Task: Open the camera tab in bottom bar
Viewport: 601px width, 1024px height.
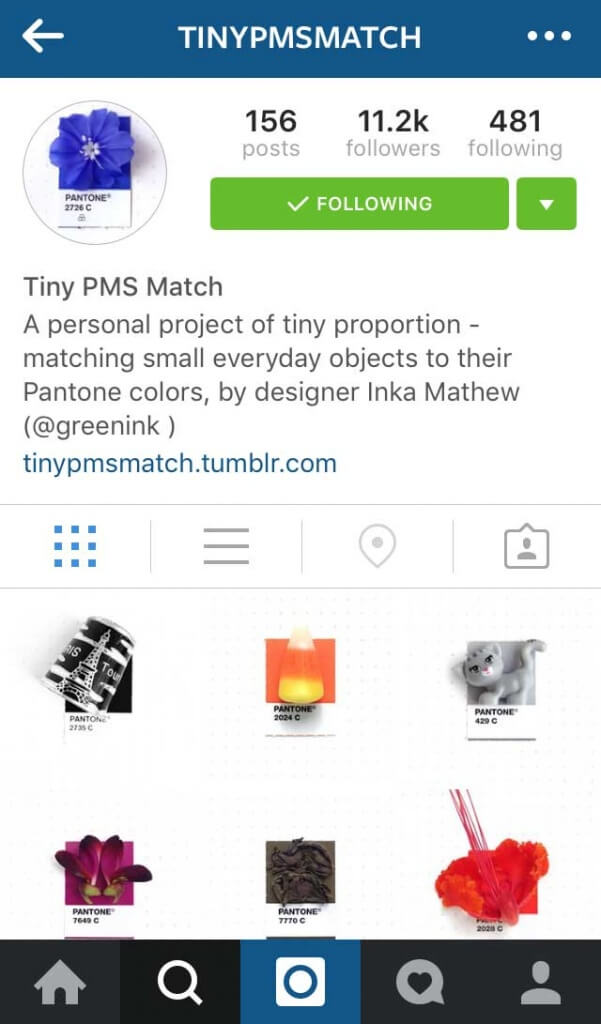Action: click(300, 983)
